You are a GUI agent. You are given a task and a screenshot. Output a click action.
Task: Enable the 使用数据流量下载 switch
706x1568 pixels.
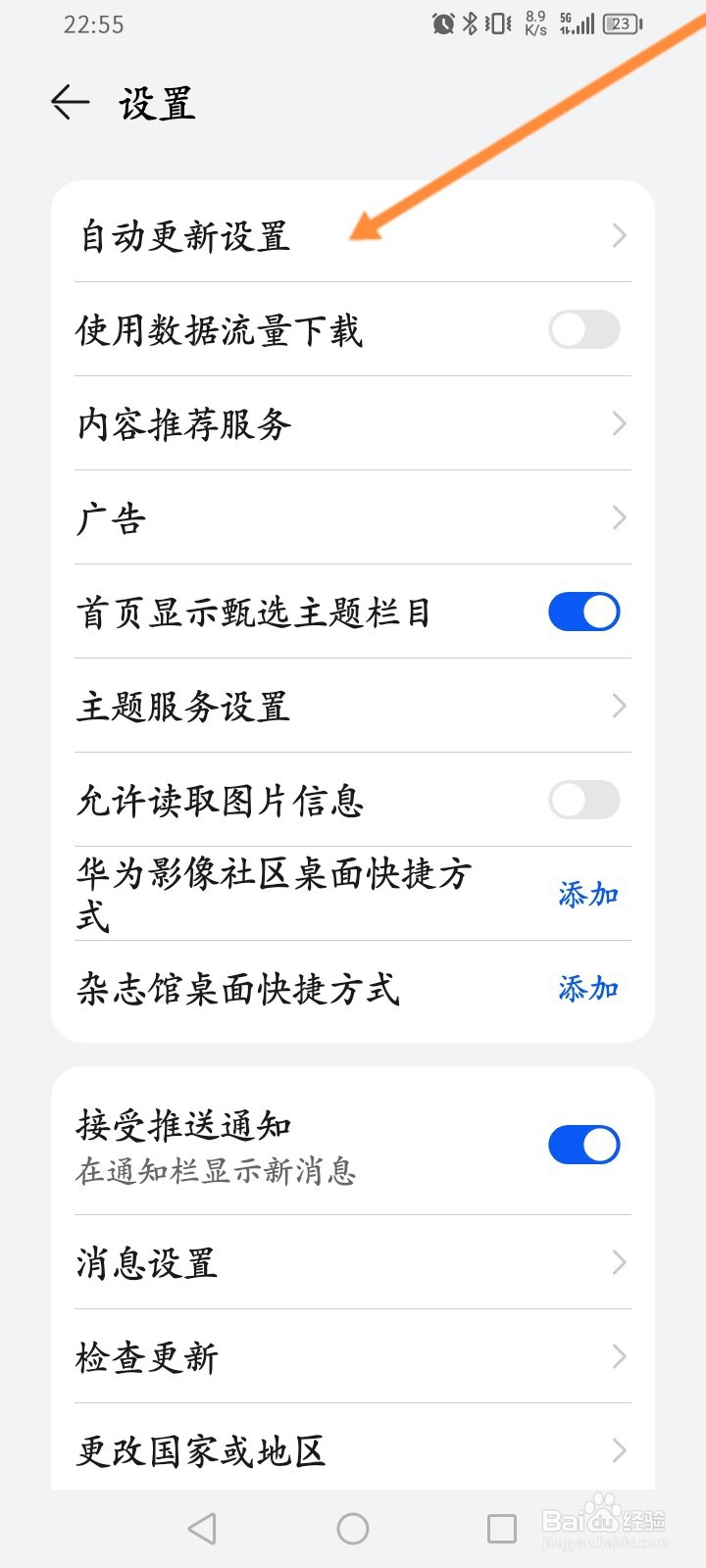click(x=583, y=329)
